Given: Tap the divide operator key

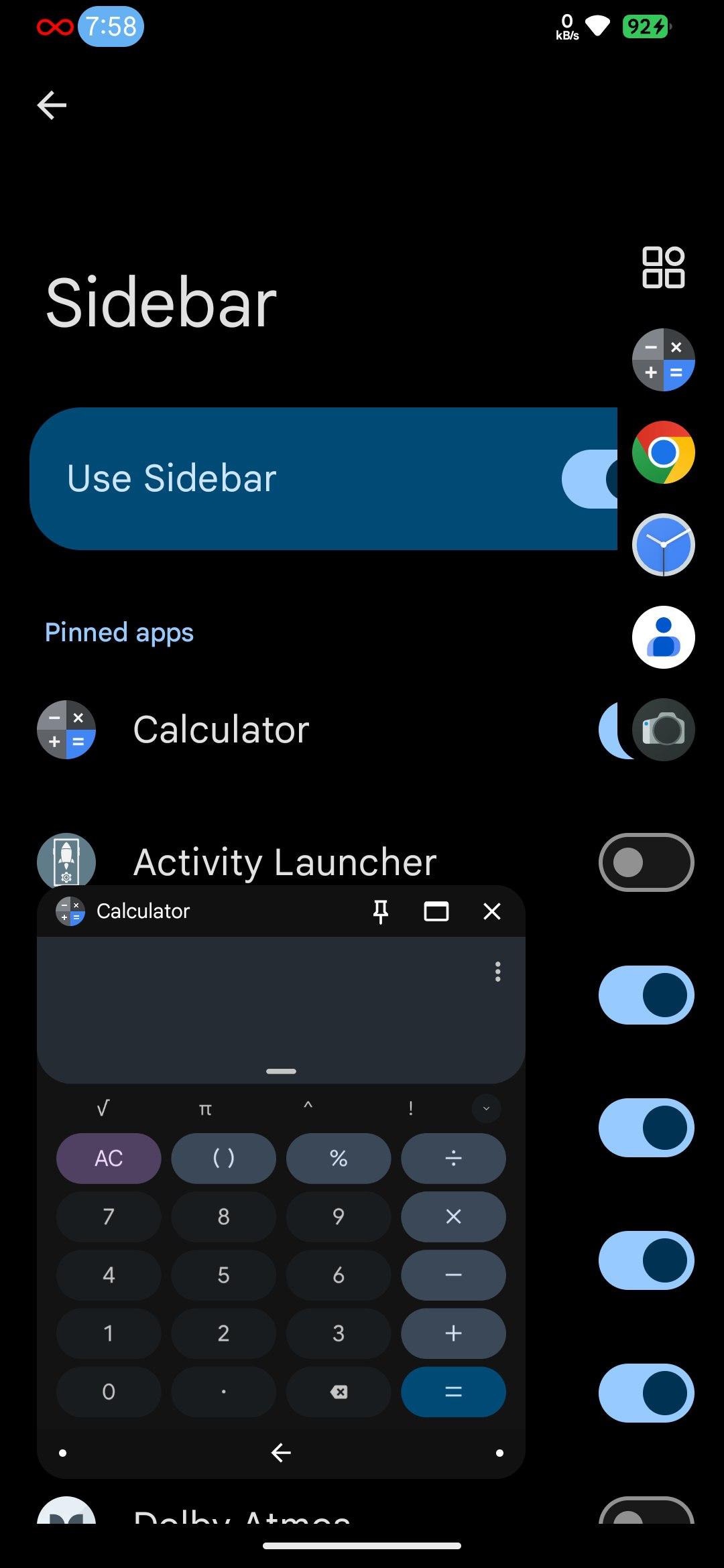Looking at the screenshot, I should [x=453, y=1158].
